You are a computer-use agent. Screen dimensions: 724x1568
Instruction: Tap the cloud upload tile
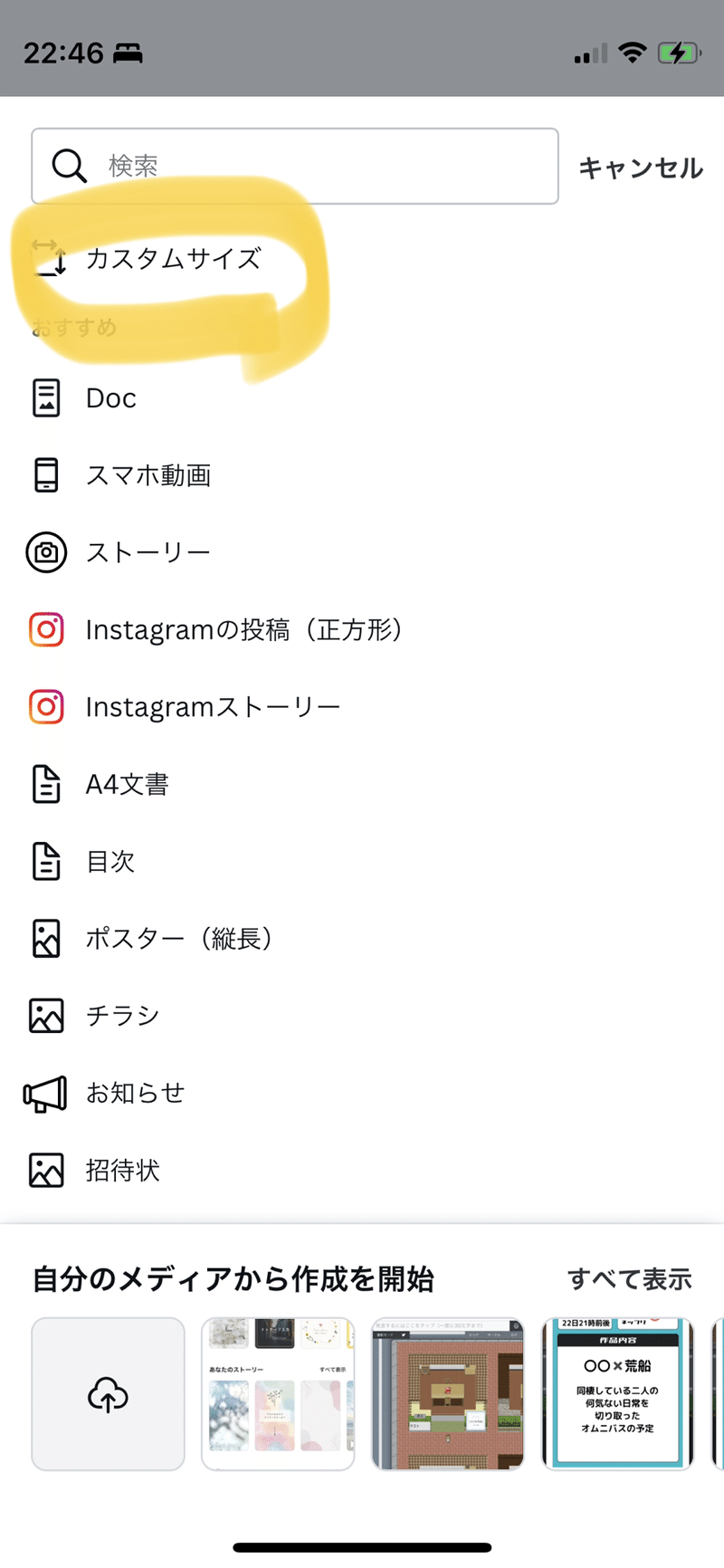coord(109,1394)
